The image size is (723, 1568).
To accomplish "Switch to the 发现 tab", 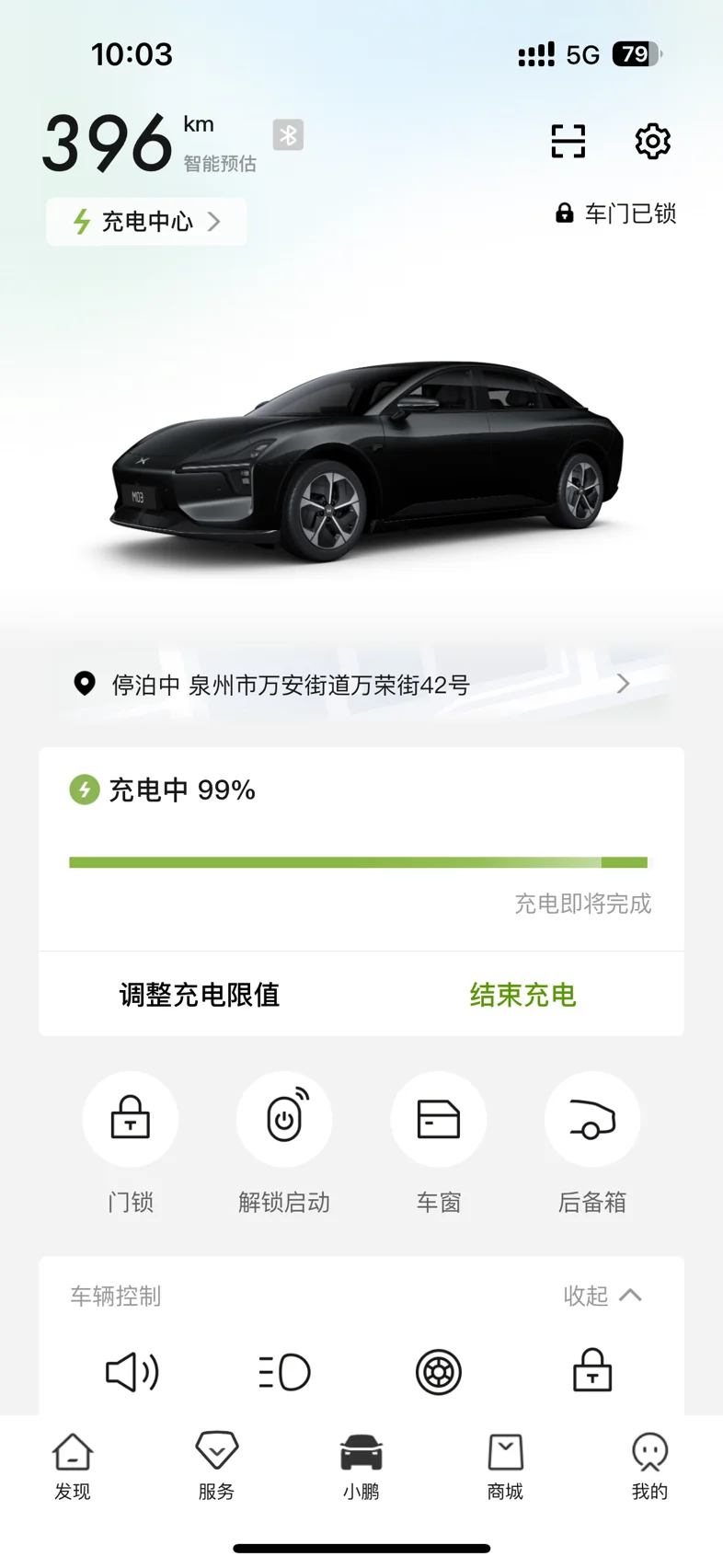I will (x=73, y=1466).
